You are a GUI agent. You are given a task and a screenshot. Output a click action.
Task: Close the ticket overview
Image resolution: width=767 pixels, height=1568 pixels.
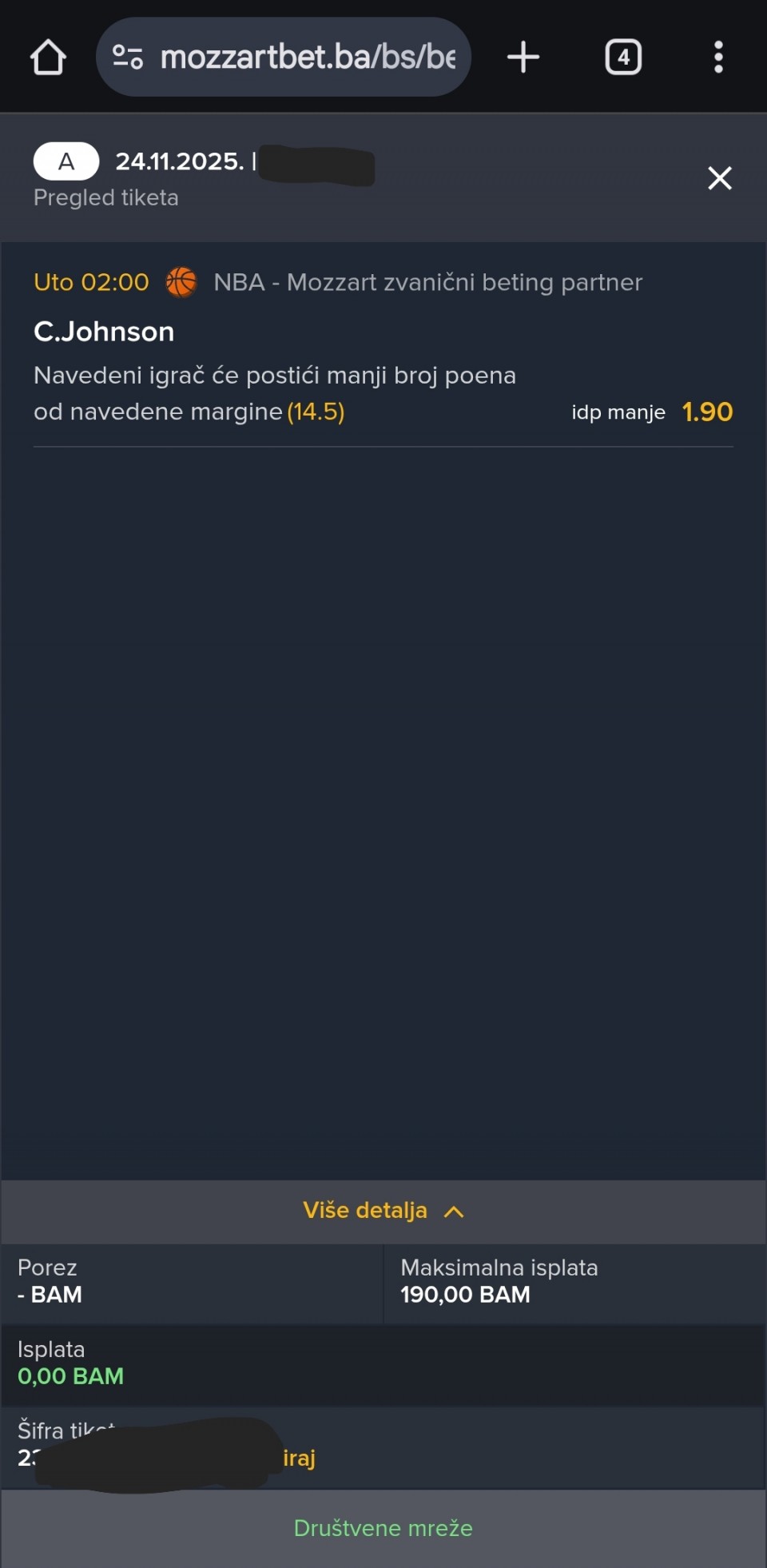point(719,178)
